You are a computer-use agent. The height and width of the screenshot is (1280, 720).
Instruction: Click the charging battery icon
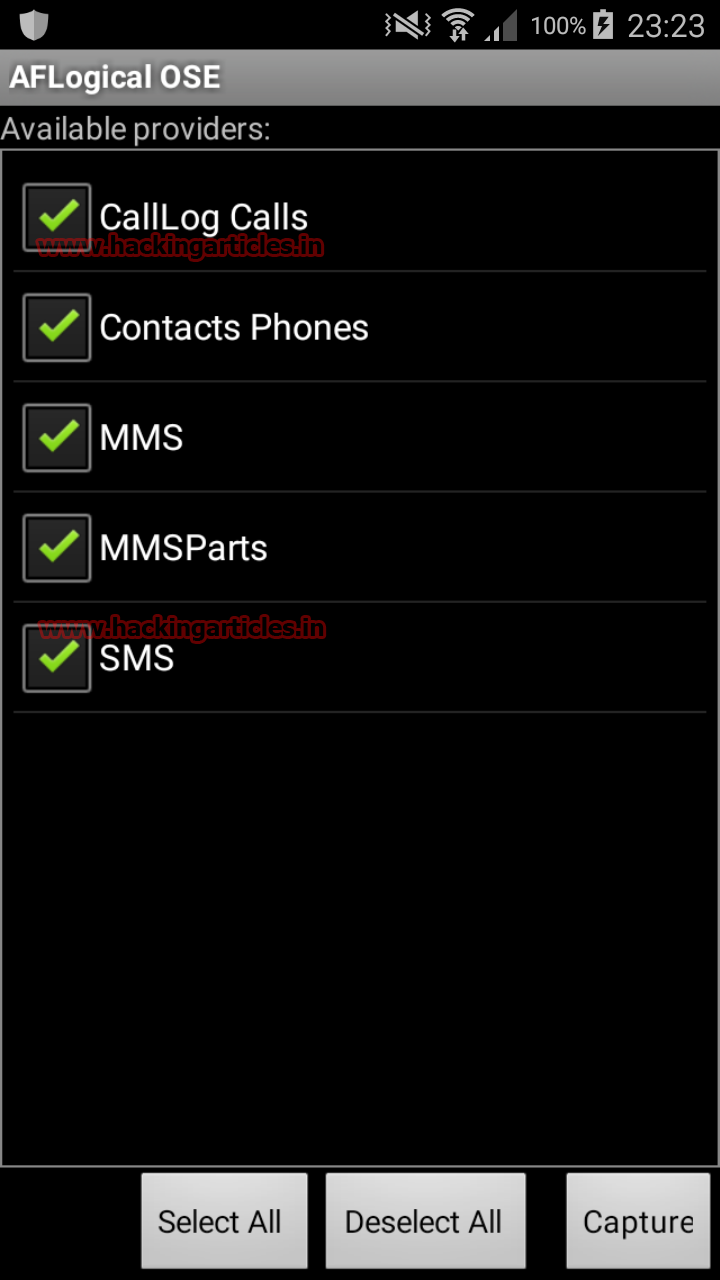tap(602, 26)
